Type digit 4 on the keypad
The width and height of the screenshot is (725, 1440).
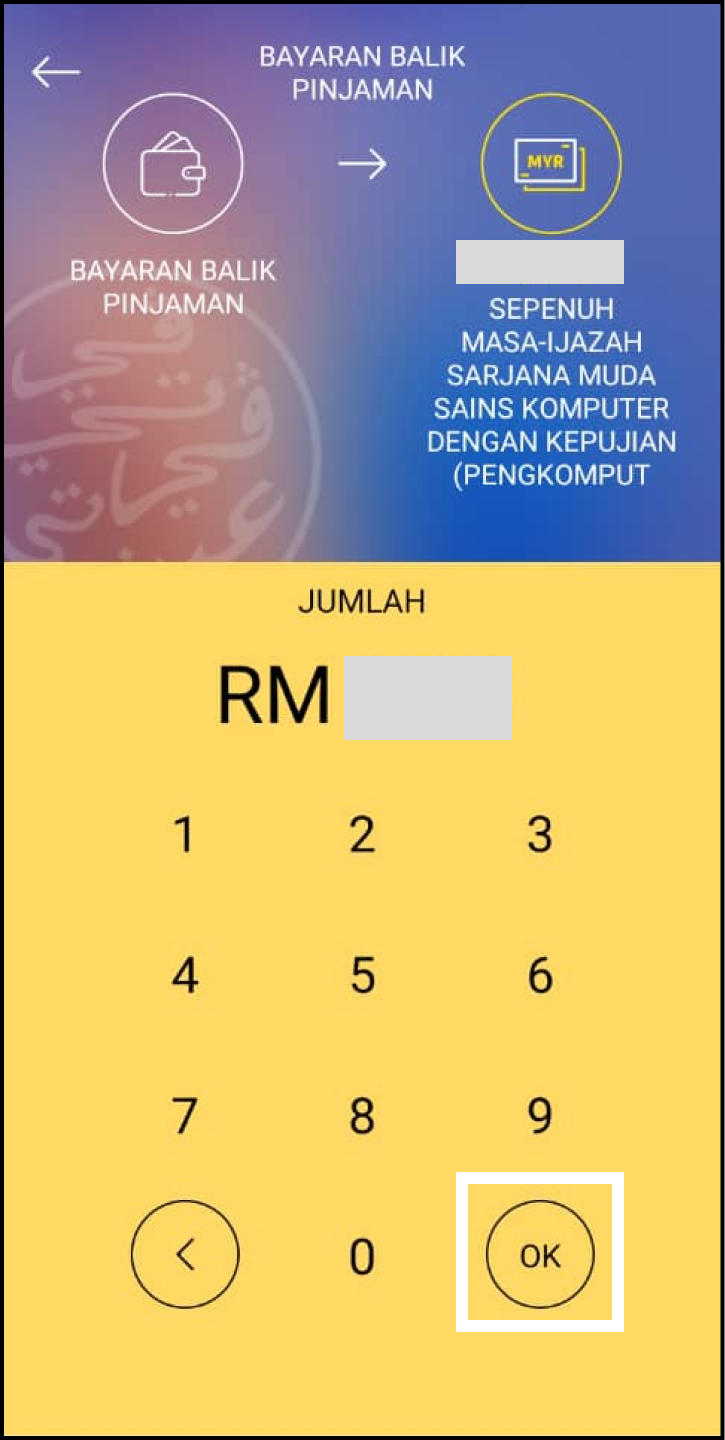[x=184, y=975]
